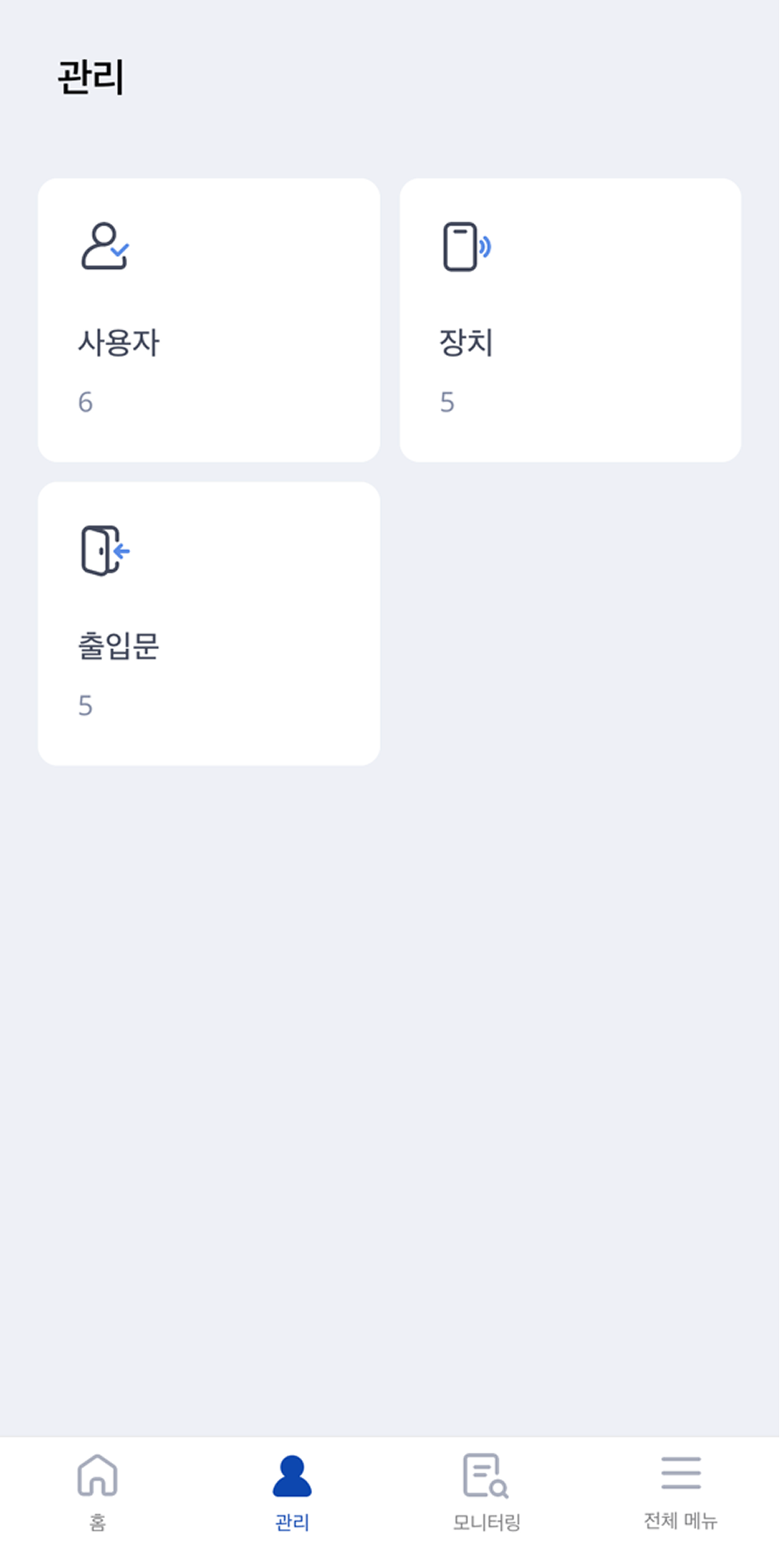Select the 관리 tab

[x=292, y=1491]
